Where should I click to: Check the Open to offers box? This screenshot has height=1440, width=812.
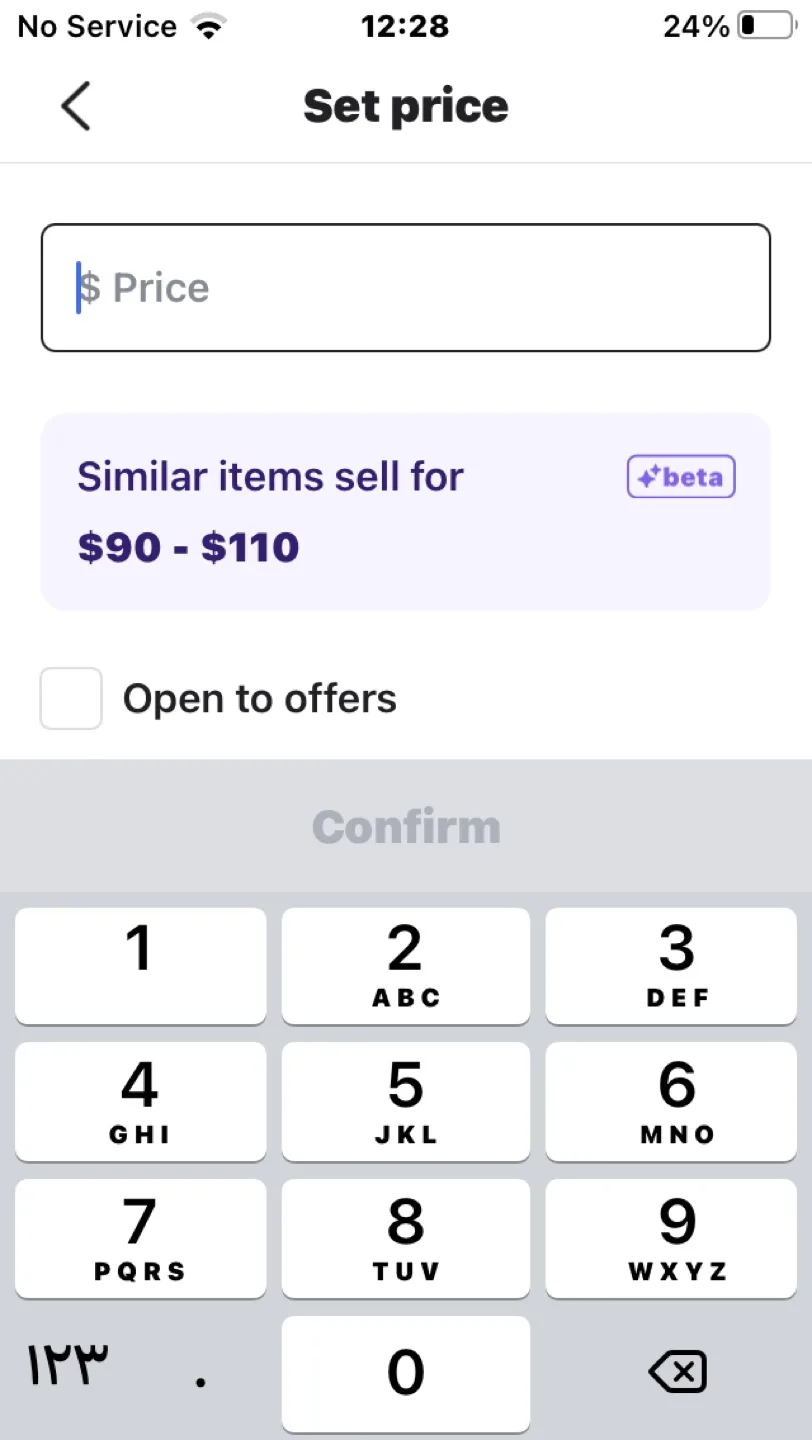[x=71, y=699]
